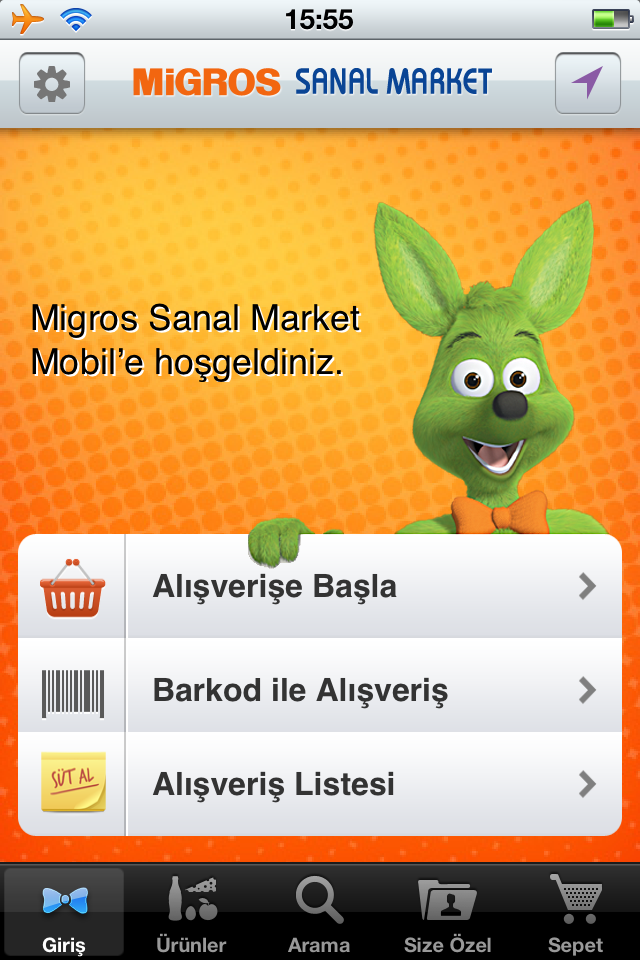
Task: Tap the location arrow icon
Action: (x=588, y=83)
